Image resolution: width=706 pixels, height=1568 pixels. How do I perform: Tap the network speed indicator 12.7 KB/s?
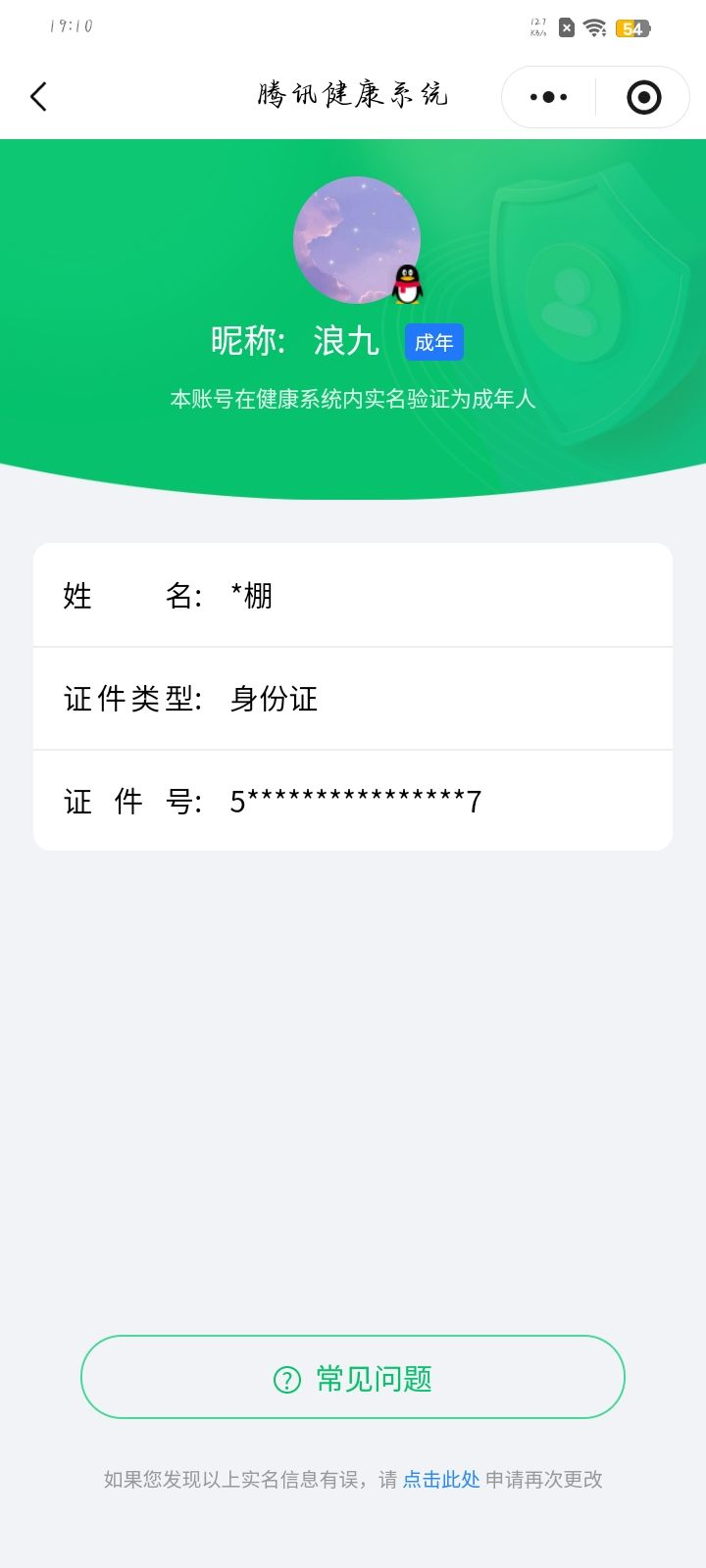(x=537, y=26)
